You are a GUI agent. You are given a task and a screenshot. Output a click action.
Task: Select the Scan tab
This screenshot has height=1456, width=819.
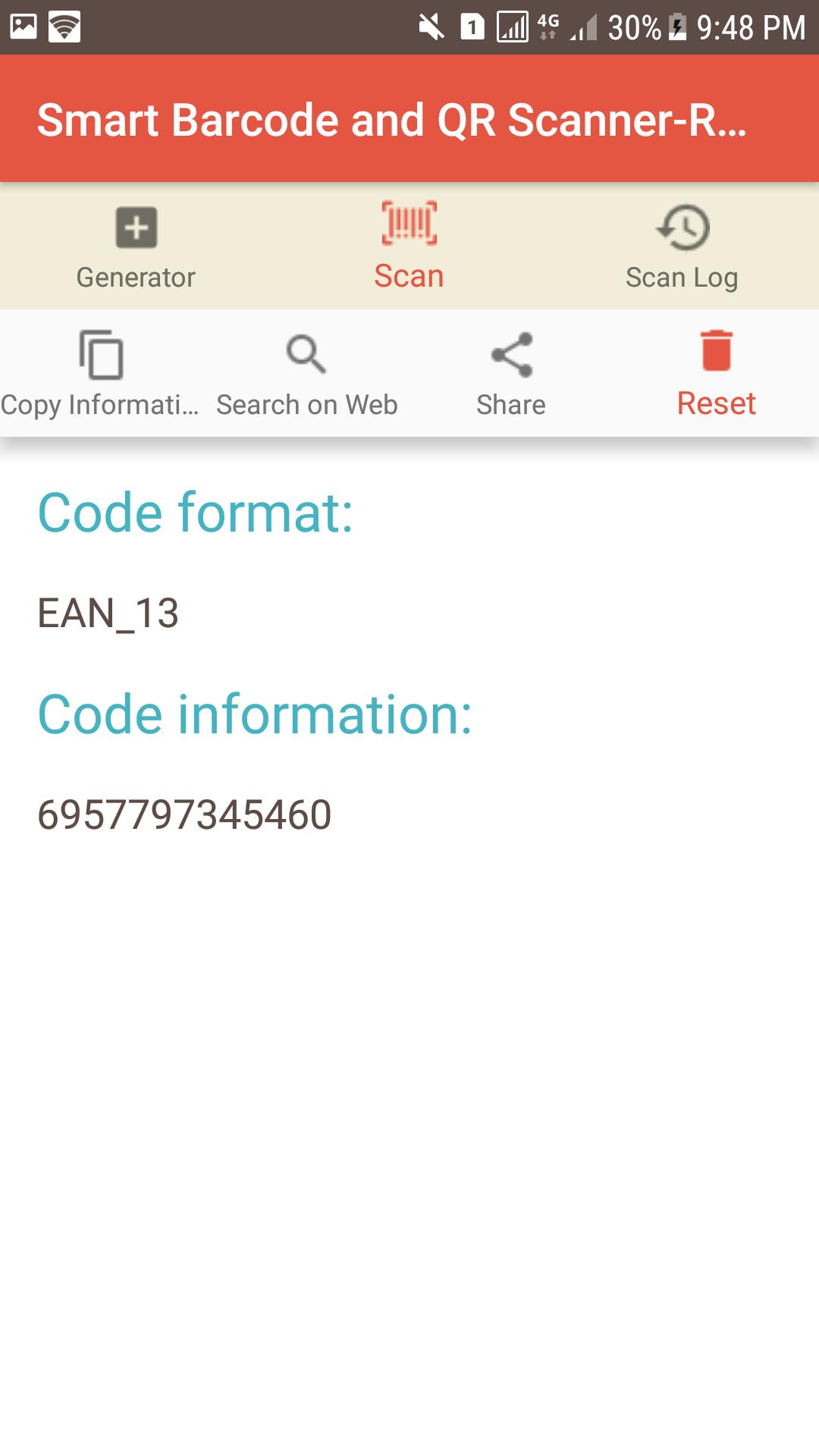409,246
